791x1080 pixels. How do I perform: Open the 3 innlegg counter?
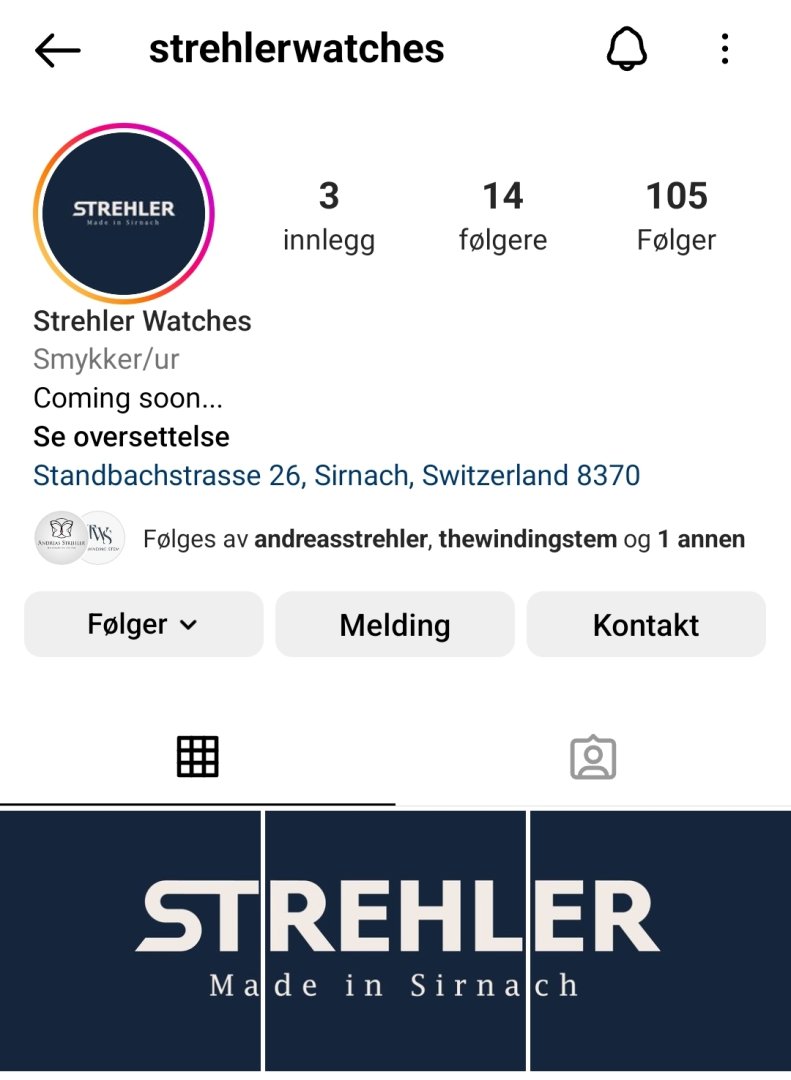329,215
